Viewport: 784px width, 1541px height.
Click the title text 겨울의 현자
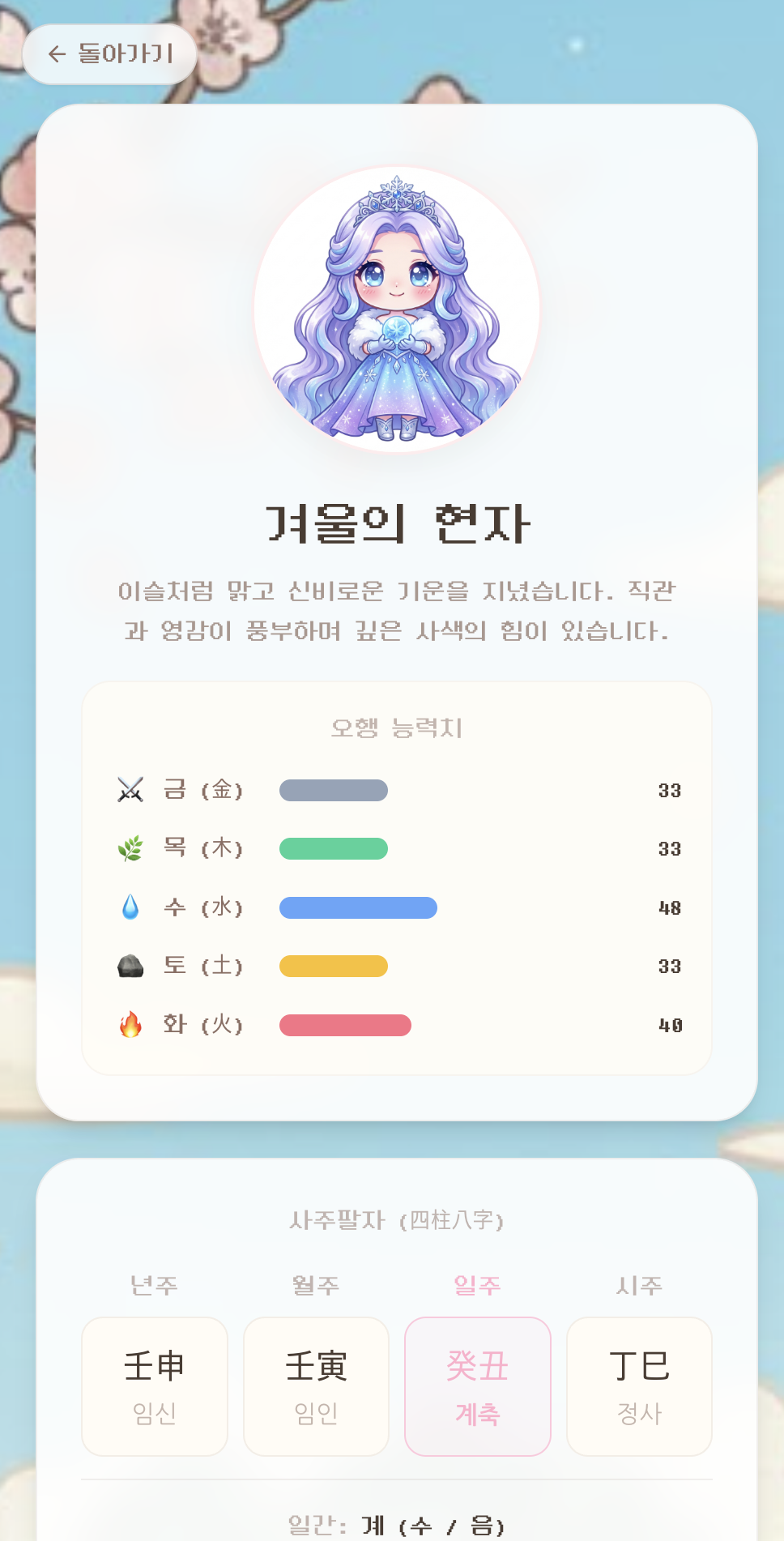(396, 525)
